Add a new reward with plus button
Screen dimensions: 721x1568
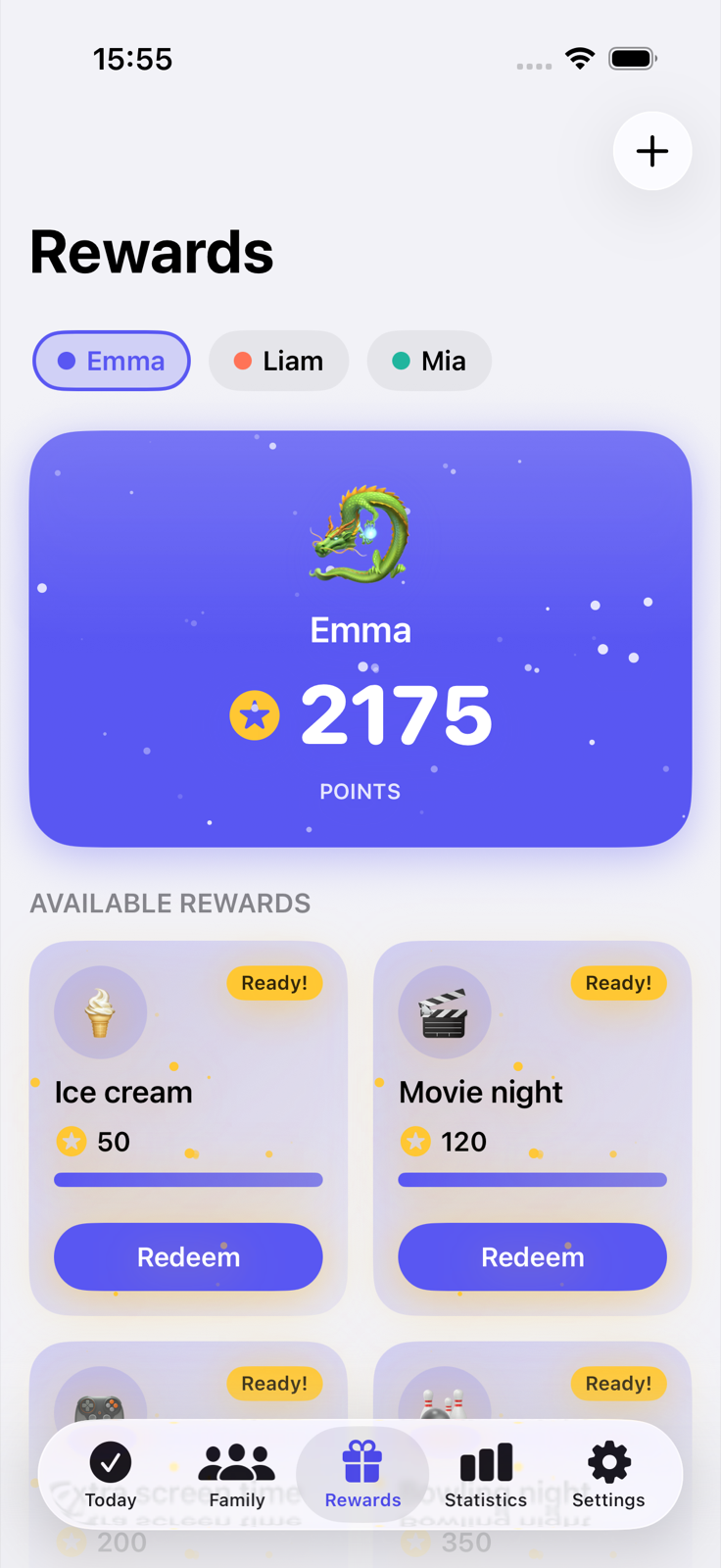tap(652, 151)
